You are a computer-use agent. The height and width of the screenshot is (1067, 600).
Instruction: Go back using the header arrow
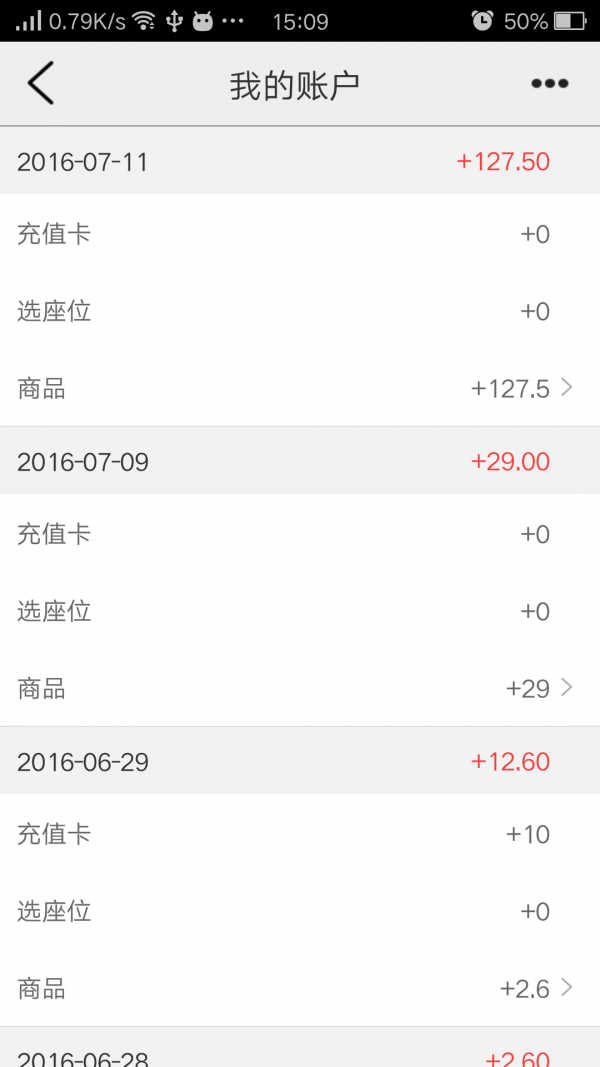point(40,83)
